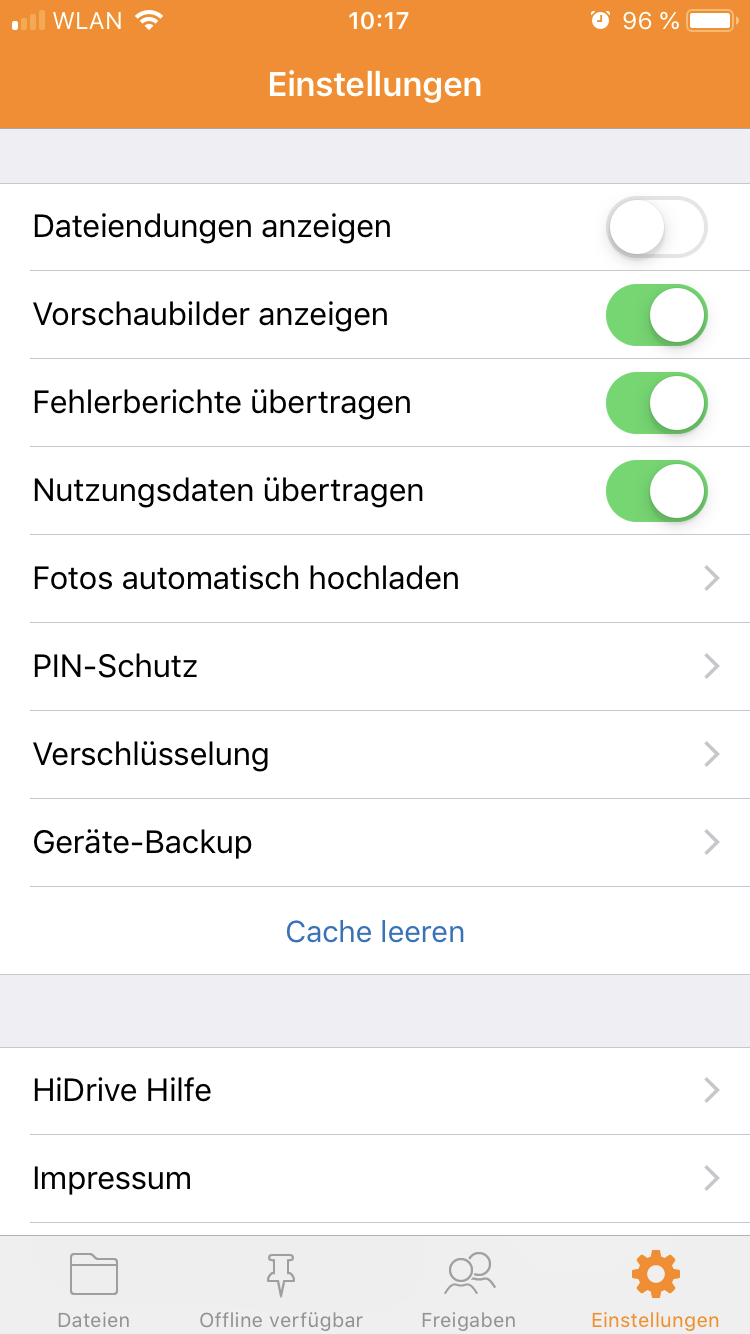Disable Vorschaubilder anzeigen
The image size is (750, 1334).
[x=656, y=315]
